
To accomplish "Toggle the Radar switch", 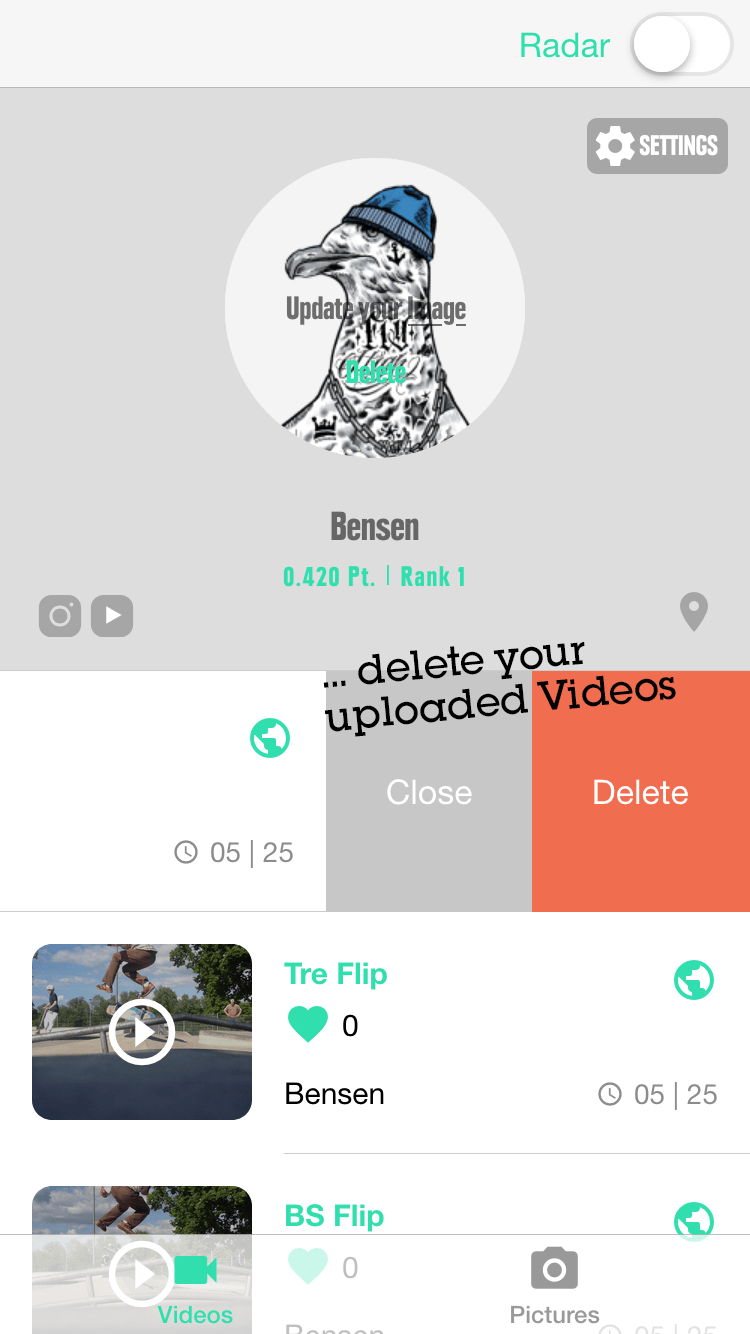I will pyautogui.click(x=682, y=45).
